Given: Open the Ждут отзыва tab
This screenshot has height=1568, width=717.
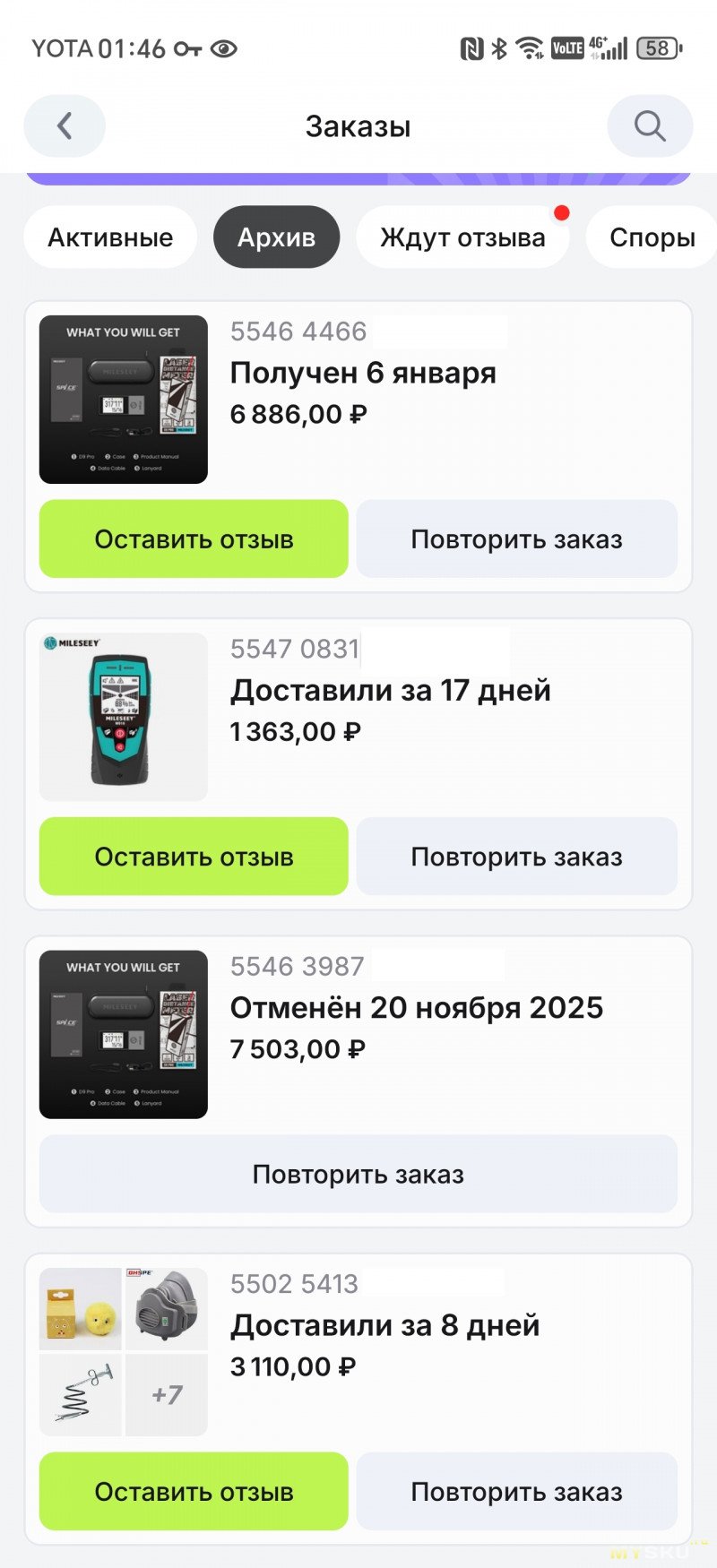Looking at the screenshot, I should point(462,237).
